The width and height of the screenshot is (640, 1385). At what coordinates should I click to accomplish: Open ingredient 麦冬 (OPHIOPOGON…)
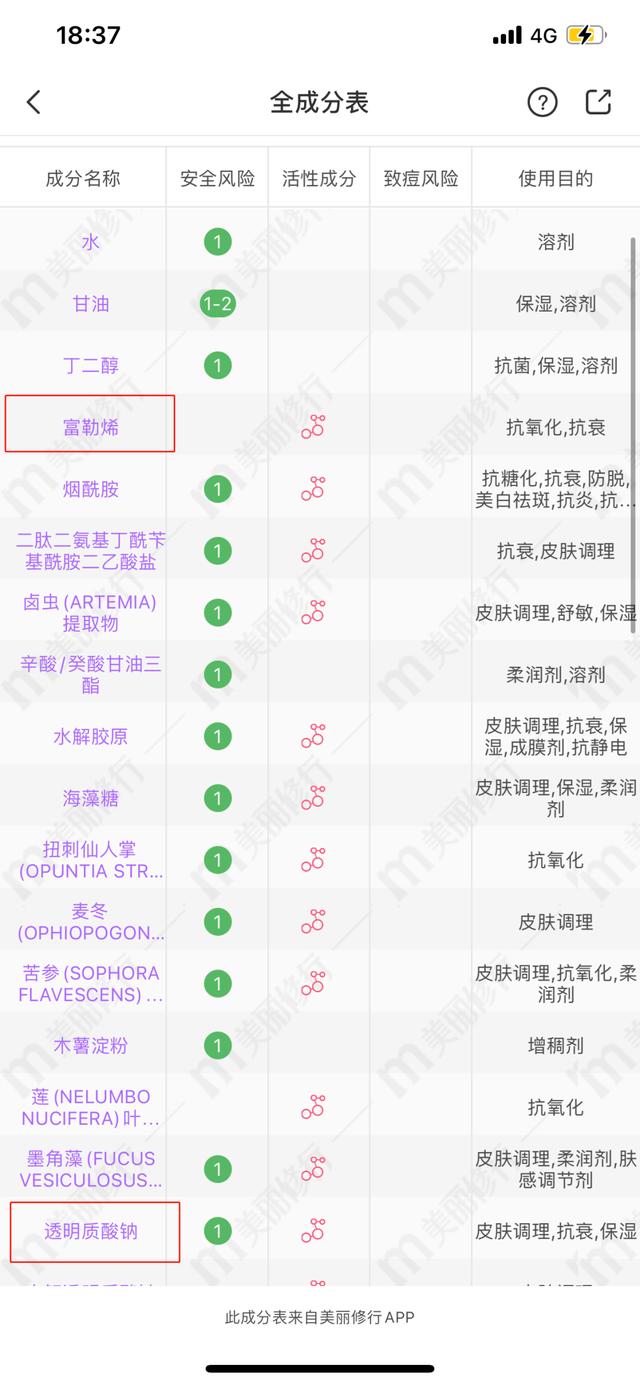[x=91, y=922]
